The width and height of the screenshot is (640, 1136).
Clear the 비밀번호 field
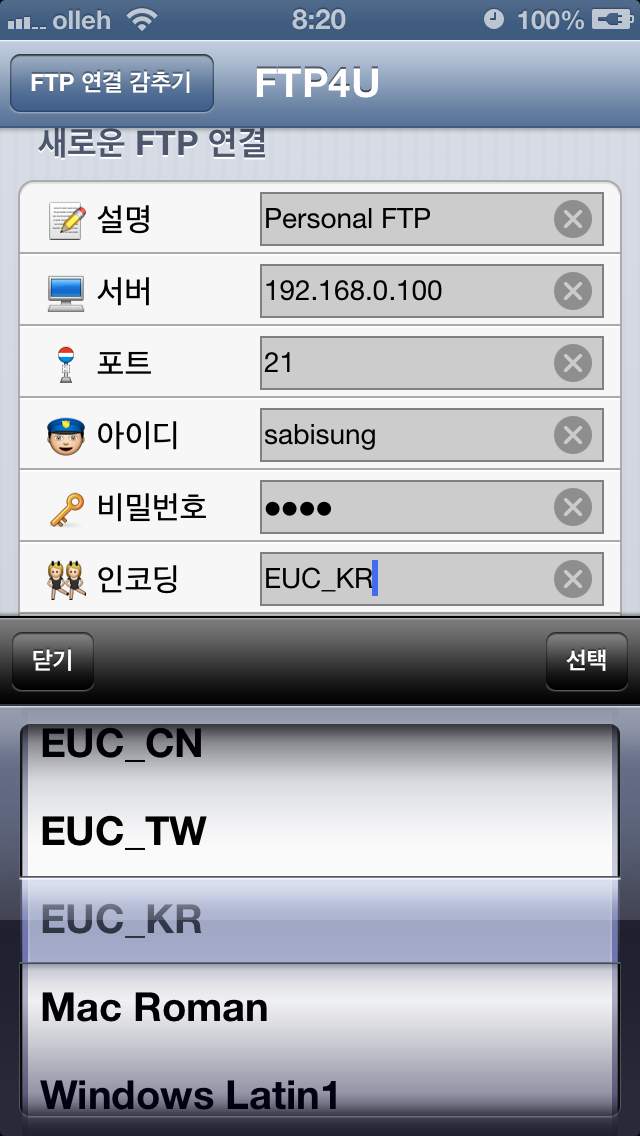[572, 507]
